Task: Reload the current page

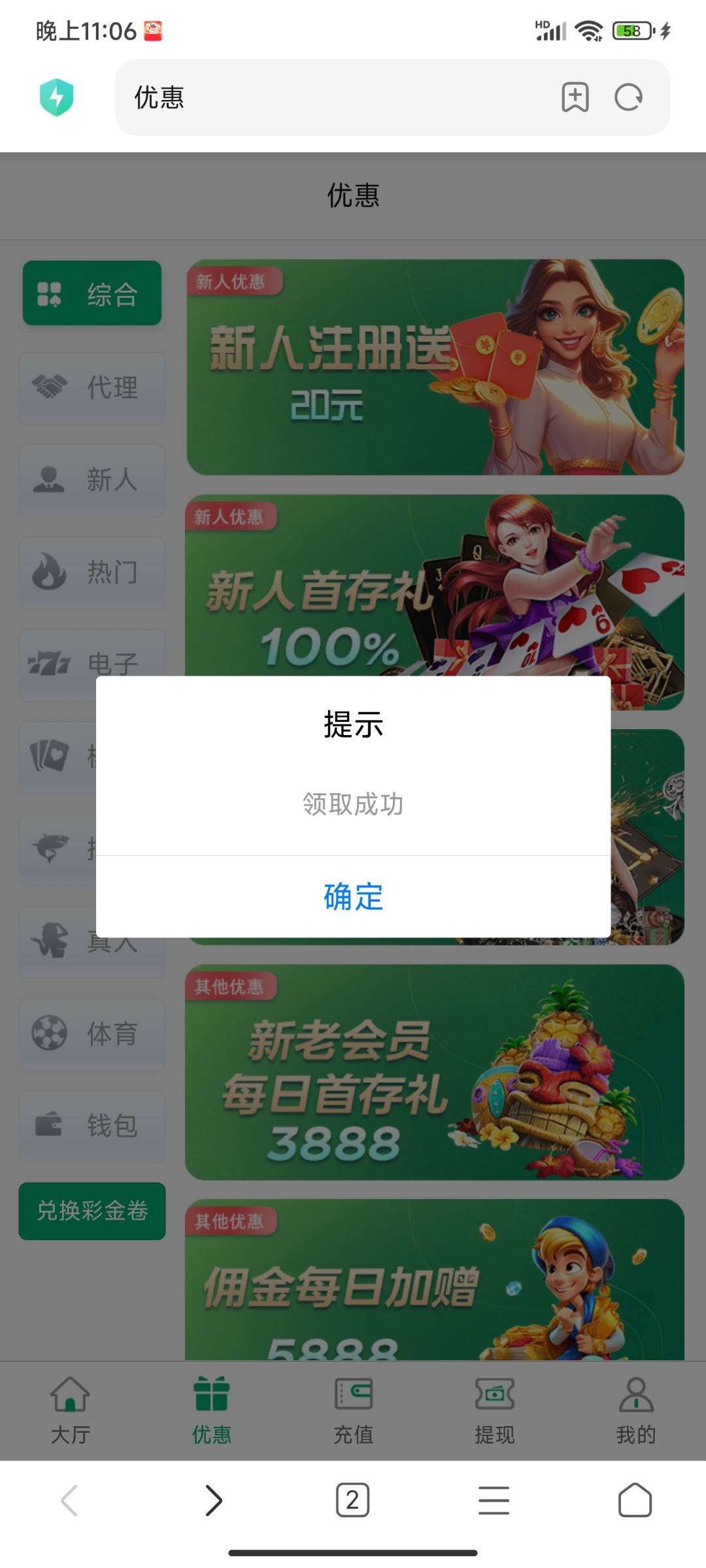Action: (x=628, y=97)
